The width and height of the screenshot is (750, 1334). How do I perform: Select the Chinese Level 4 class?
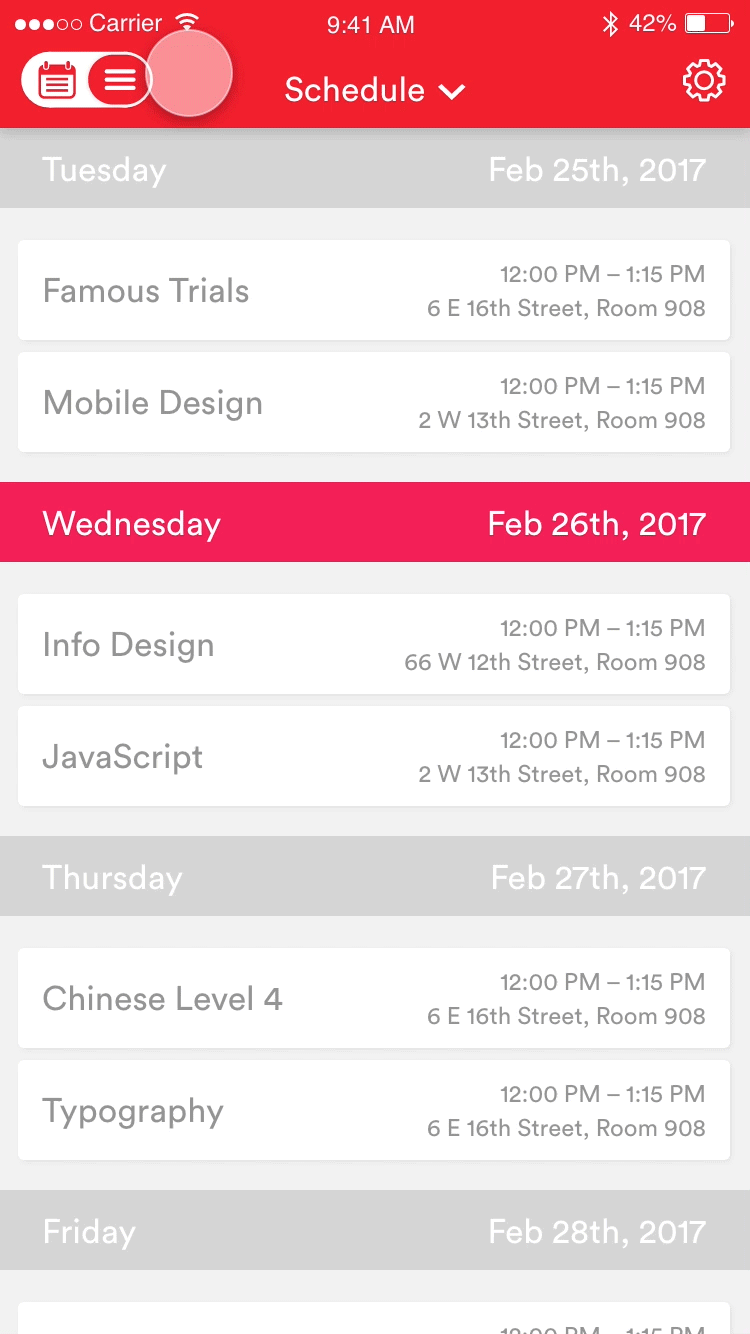tap(374, 999)
